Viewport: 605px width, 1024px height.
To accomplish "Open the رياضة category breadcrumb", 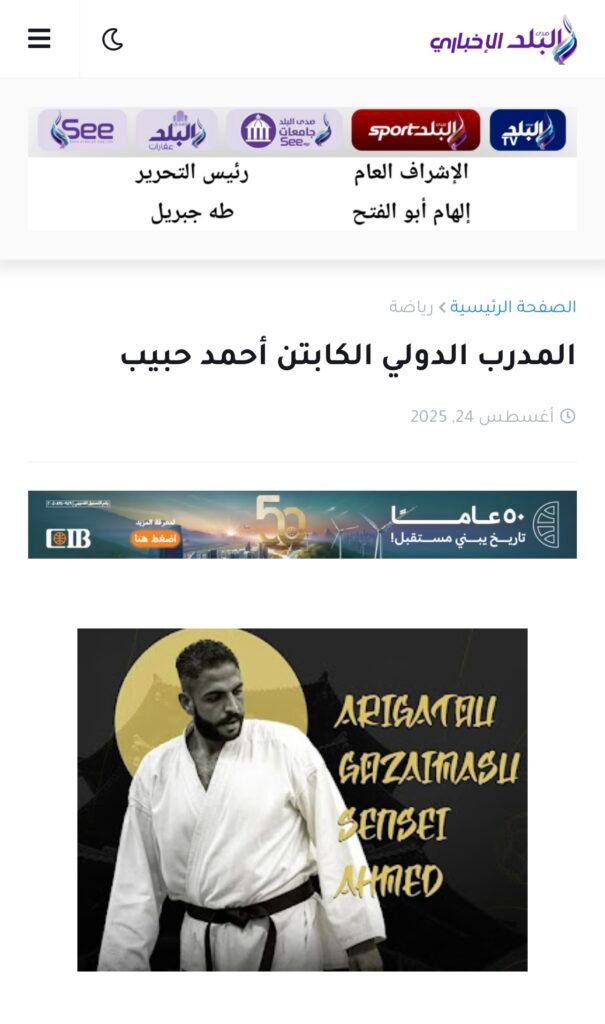I will point(411,307).
